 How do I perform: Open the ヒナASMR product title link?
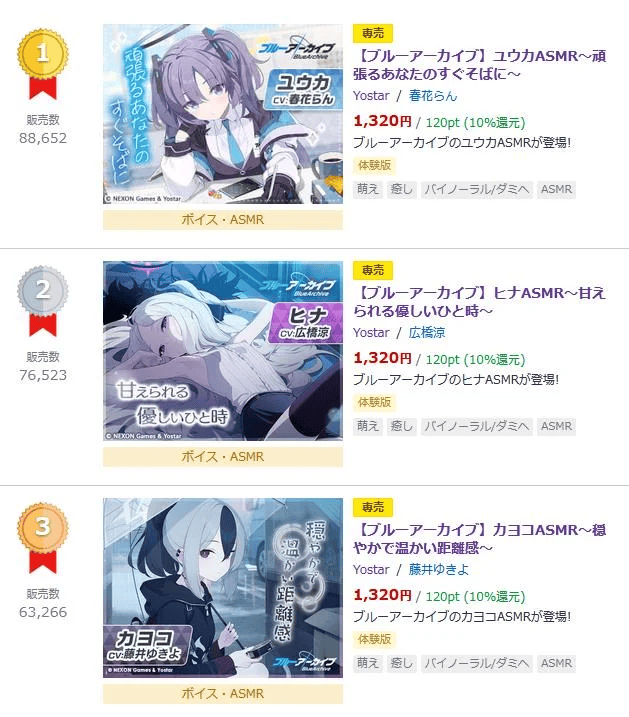tap(467, 304)
